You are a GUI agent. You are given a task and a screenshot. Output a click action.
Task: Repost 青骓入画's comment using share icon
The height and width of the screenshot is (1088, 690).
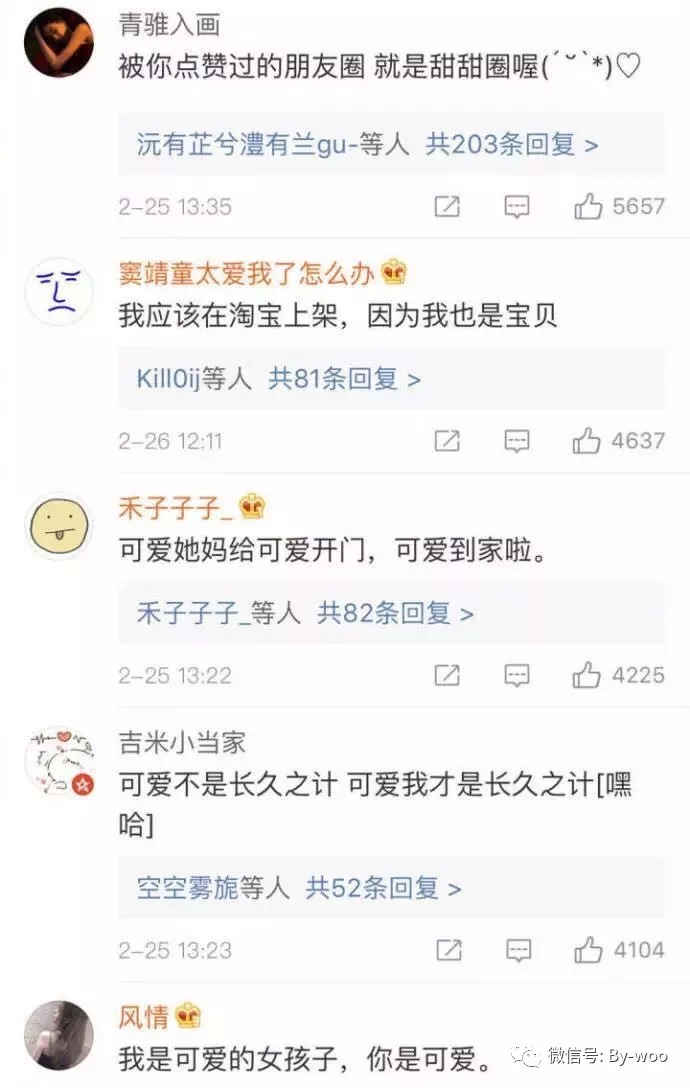click(447, 207)
